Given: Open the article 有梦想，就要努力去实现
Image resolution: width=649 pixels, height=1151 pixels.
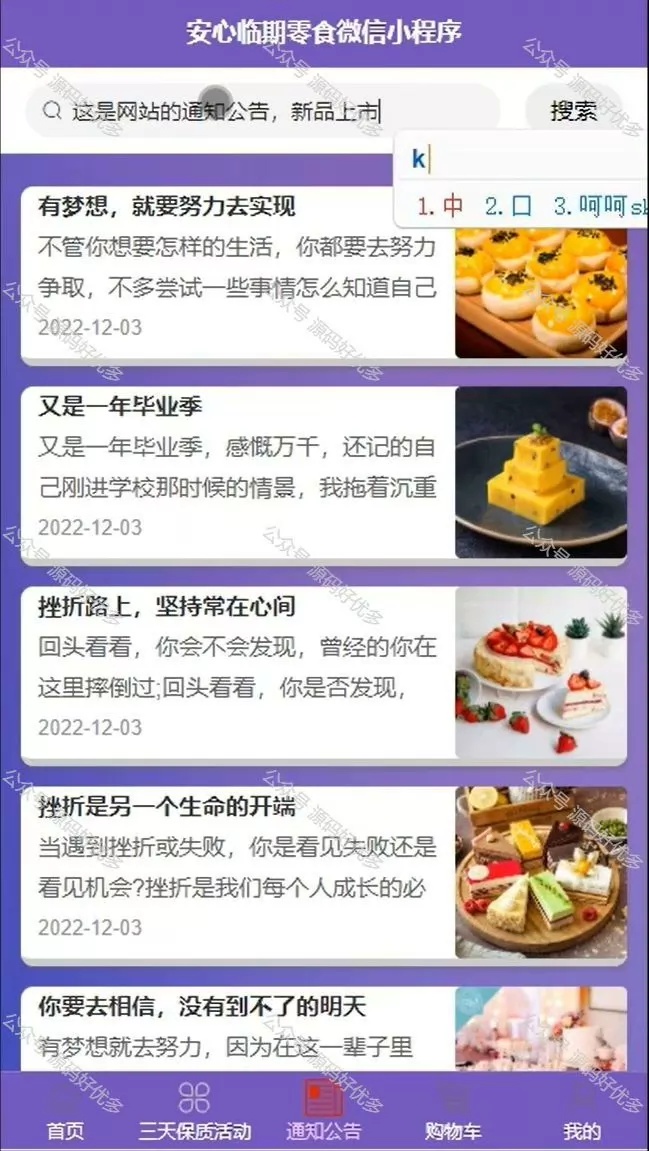Looking at the screenshot, I should point(324,272).
